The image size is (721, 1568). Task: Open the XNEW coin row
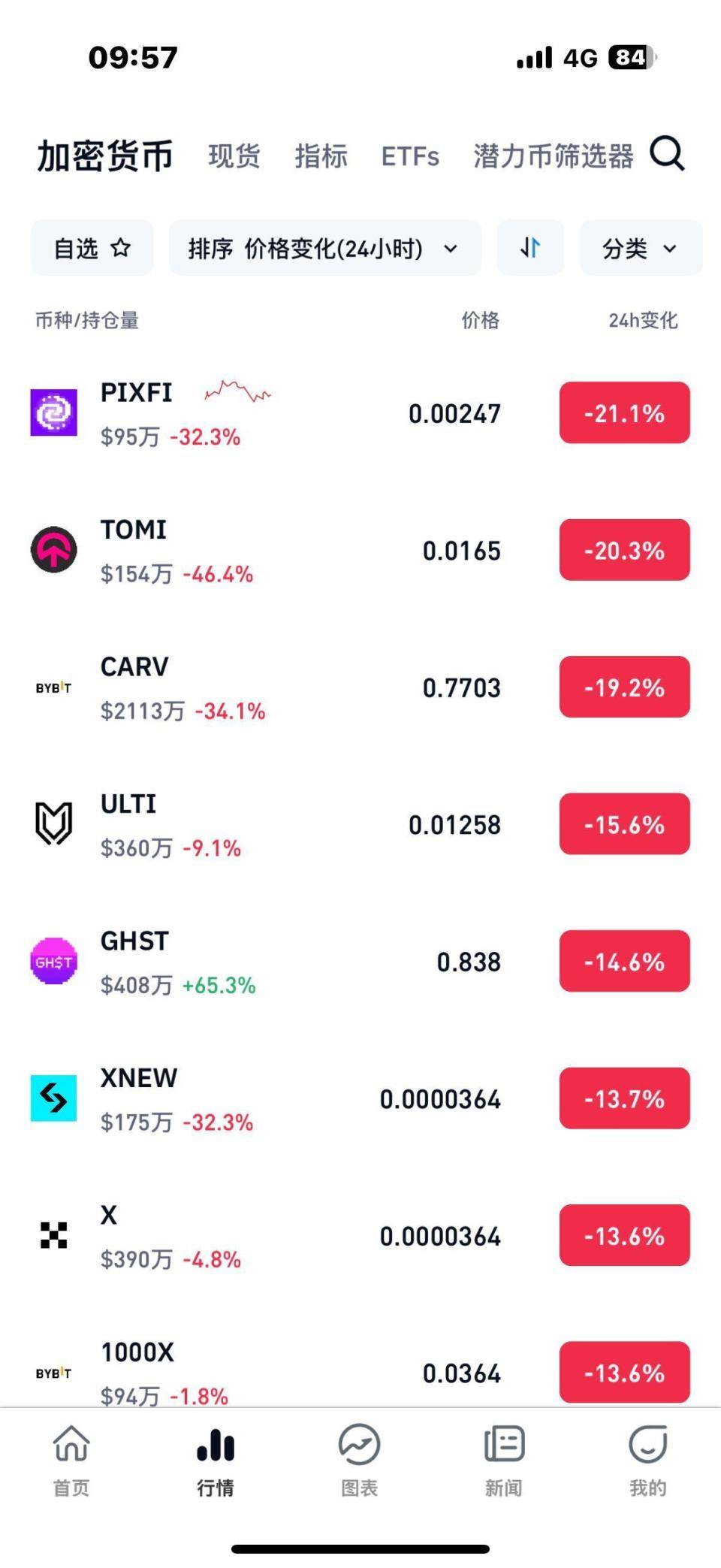point(300,1099)
